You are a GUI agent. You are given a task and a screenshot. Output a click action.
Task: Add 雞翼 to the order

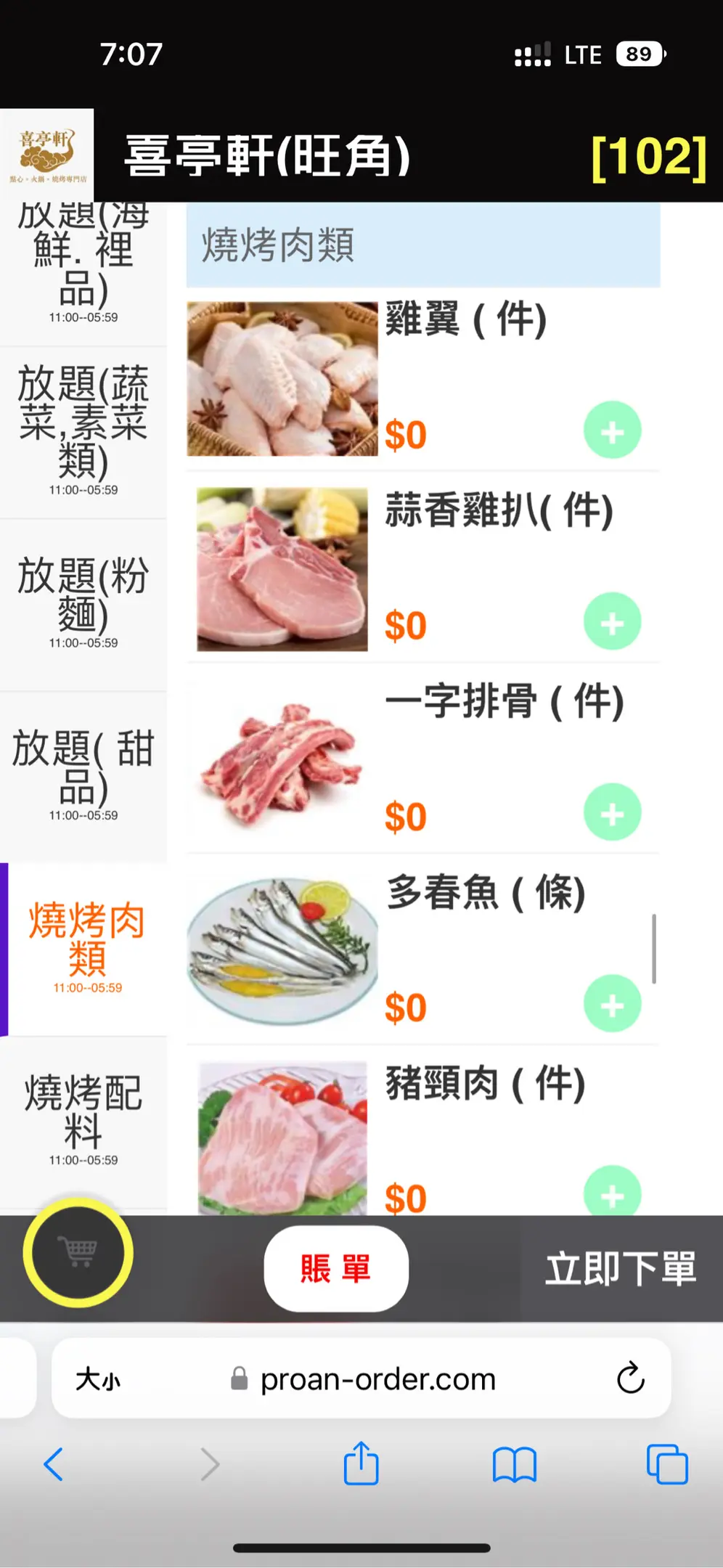(x=612, y=430)
